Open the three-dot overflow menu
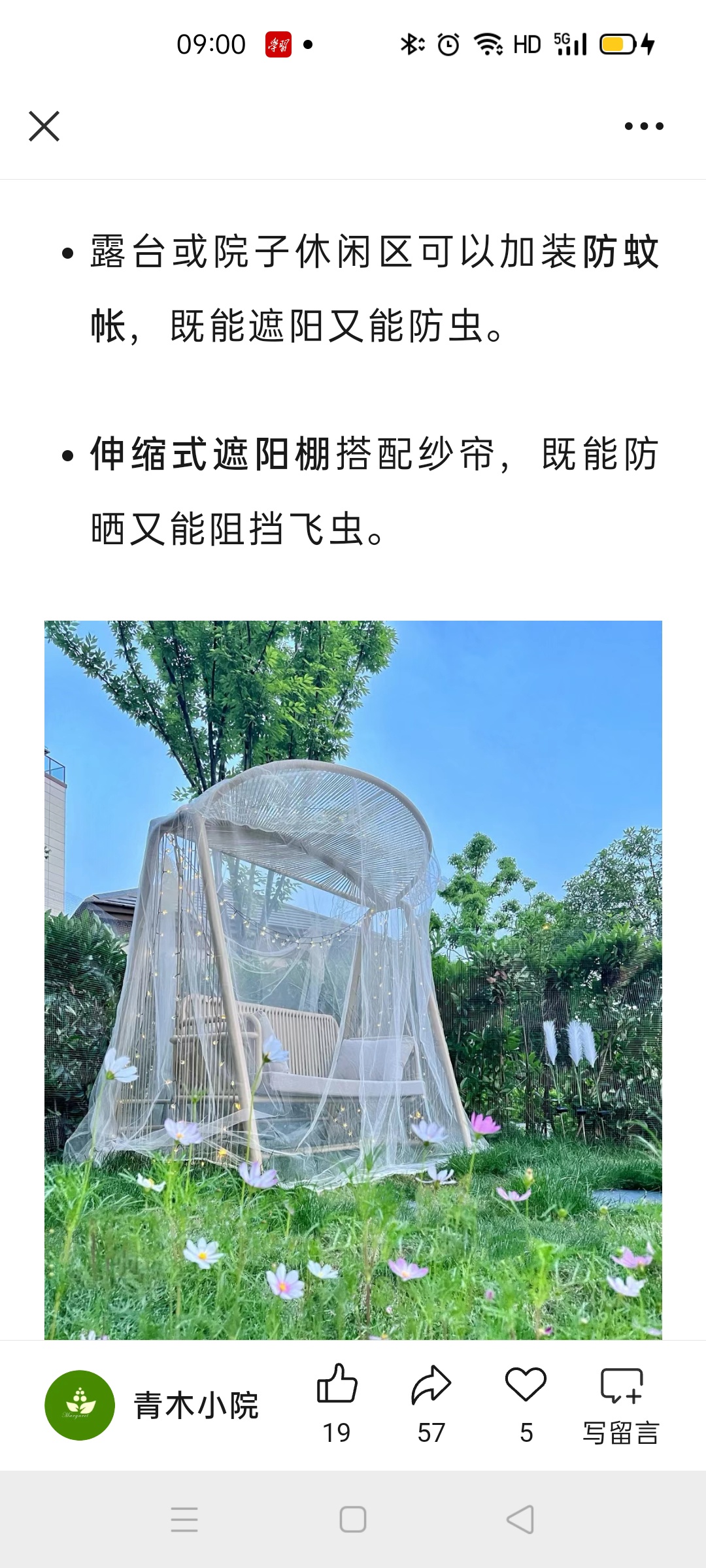This screenshot has width=706, height=1568. [644, 126]
